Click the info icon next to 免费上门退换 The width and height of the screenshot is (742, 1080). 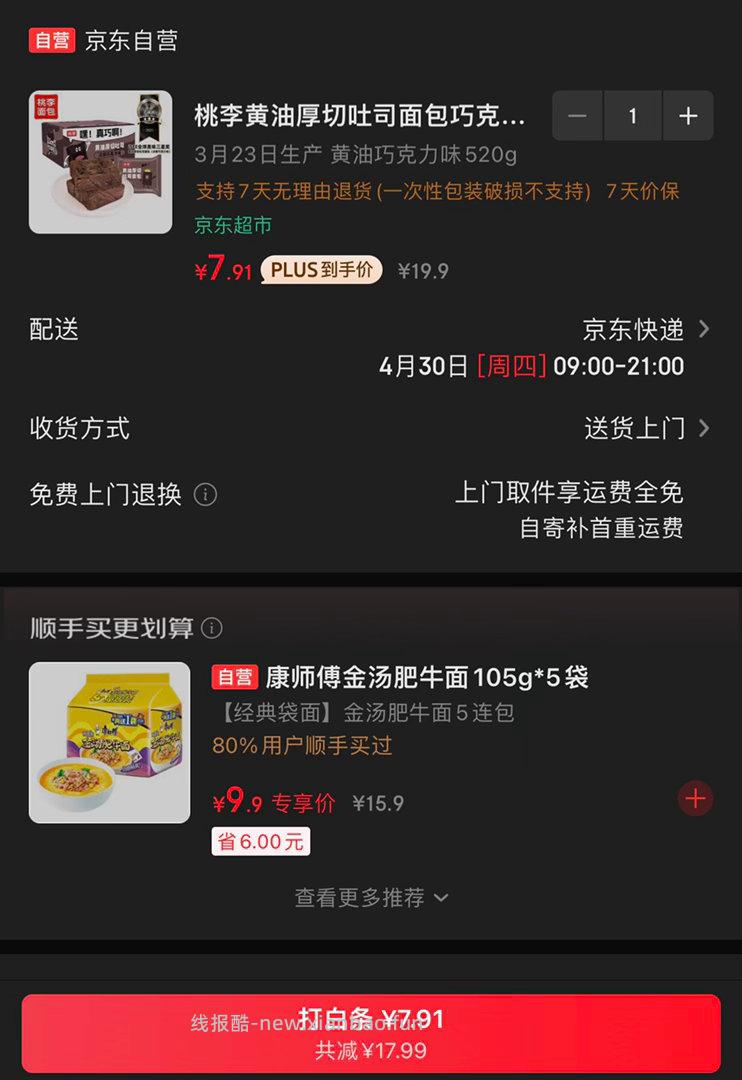coord(206,495)
